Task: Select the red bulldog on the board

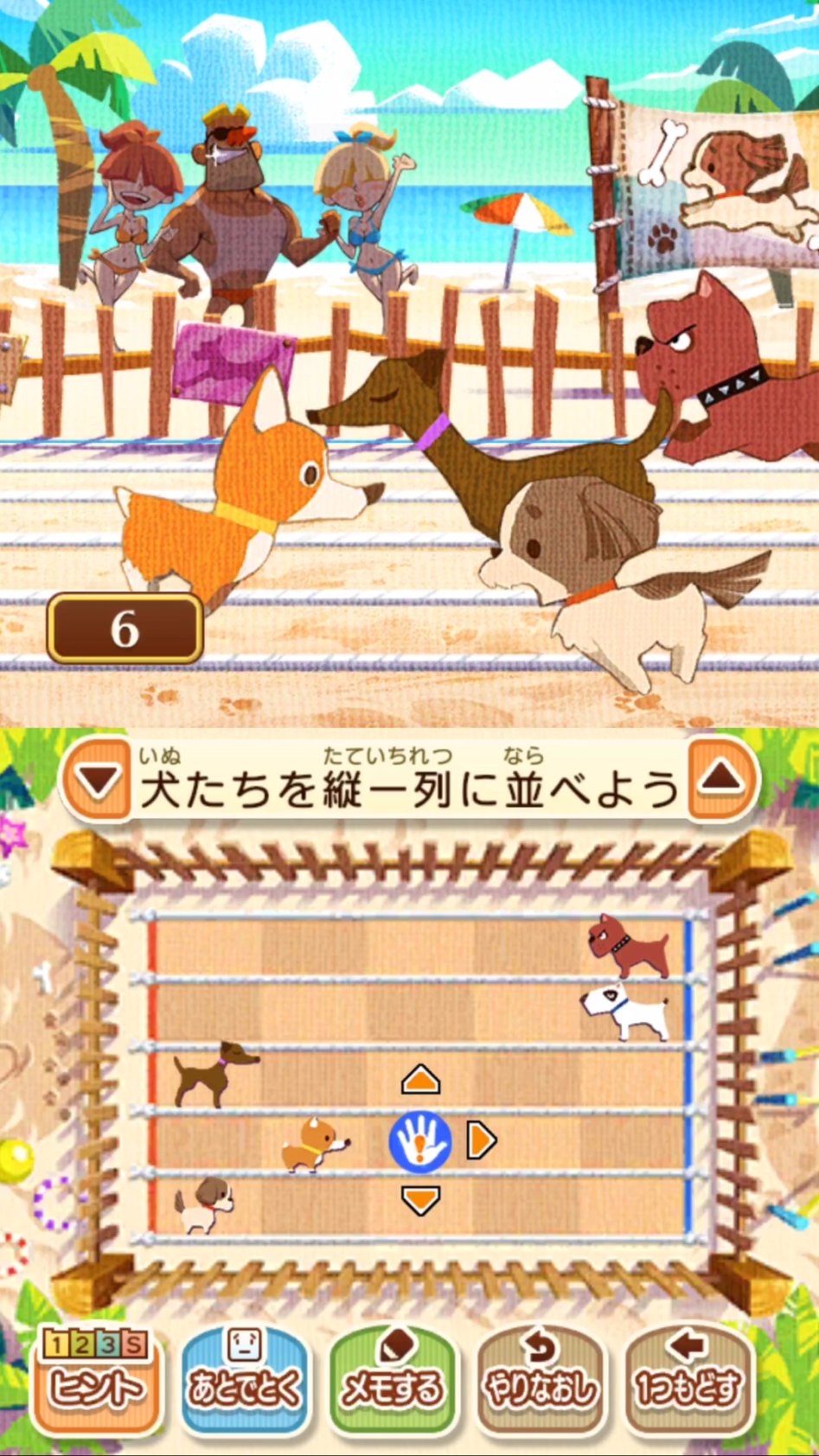Action: click(x=629, y=945)
